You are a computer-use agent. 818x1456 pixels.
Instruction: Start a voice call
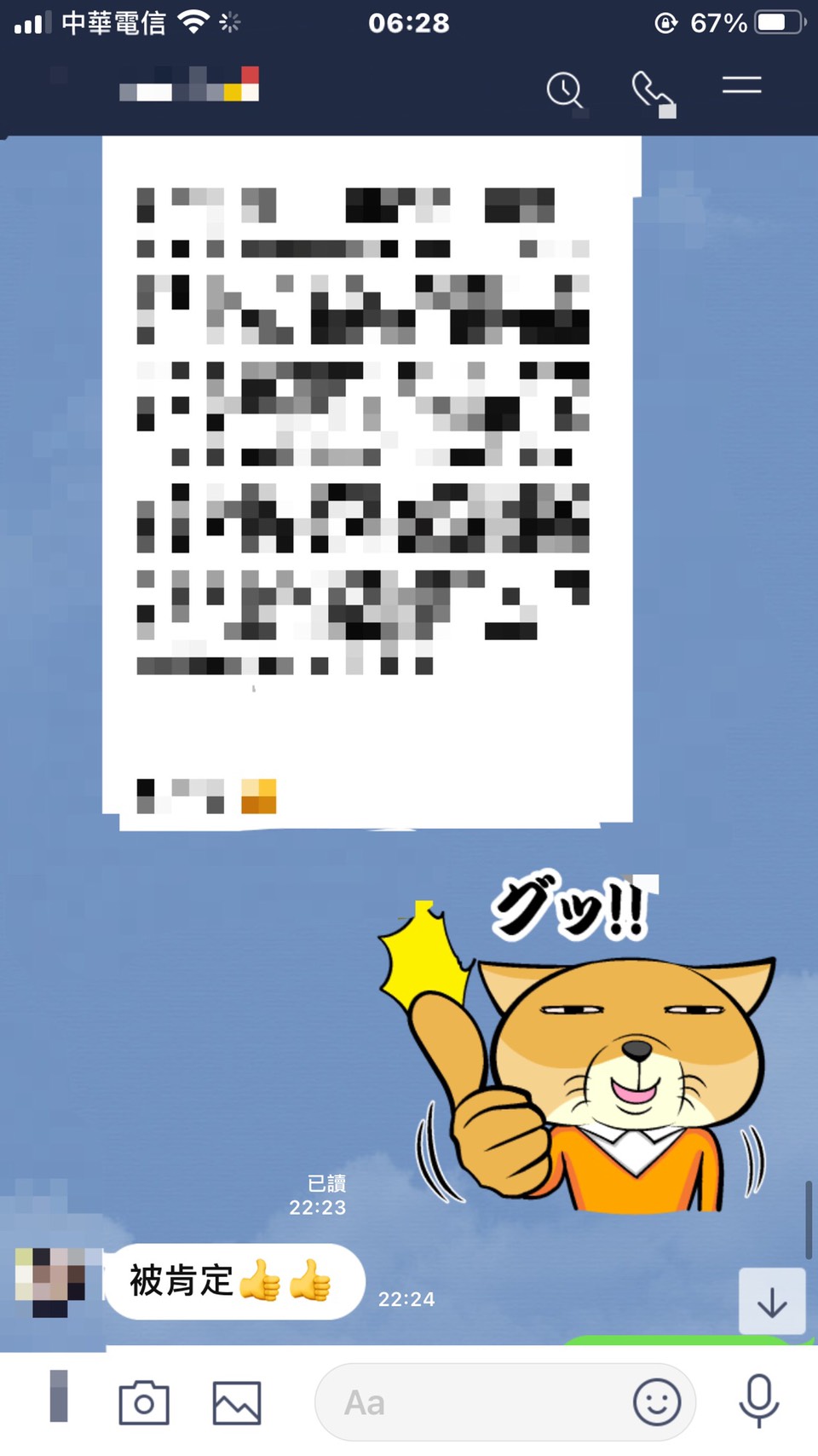click(x=652, y=90)
